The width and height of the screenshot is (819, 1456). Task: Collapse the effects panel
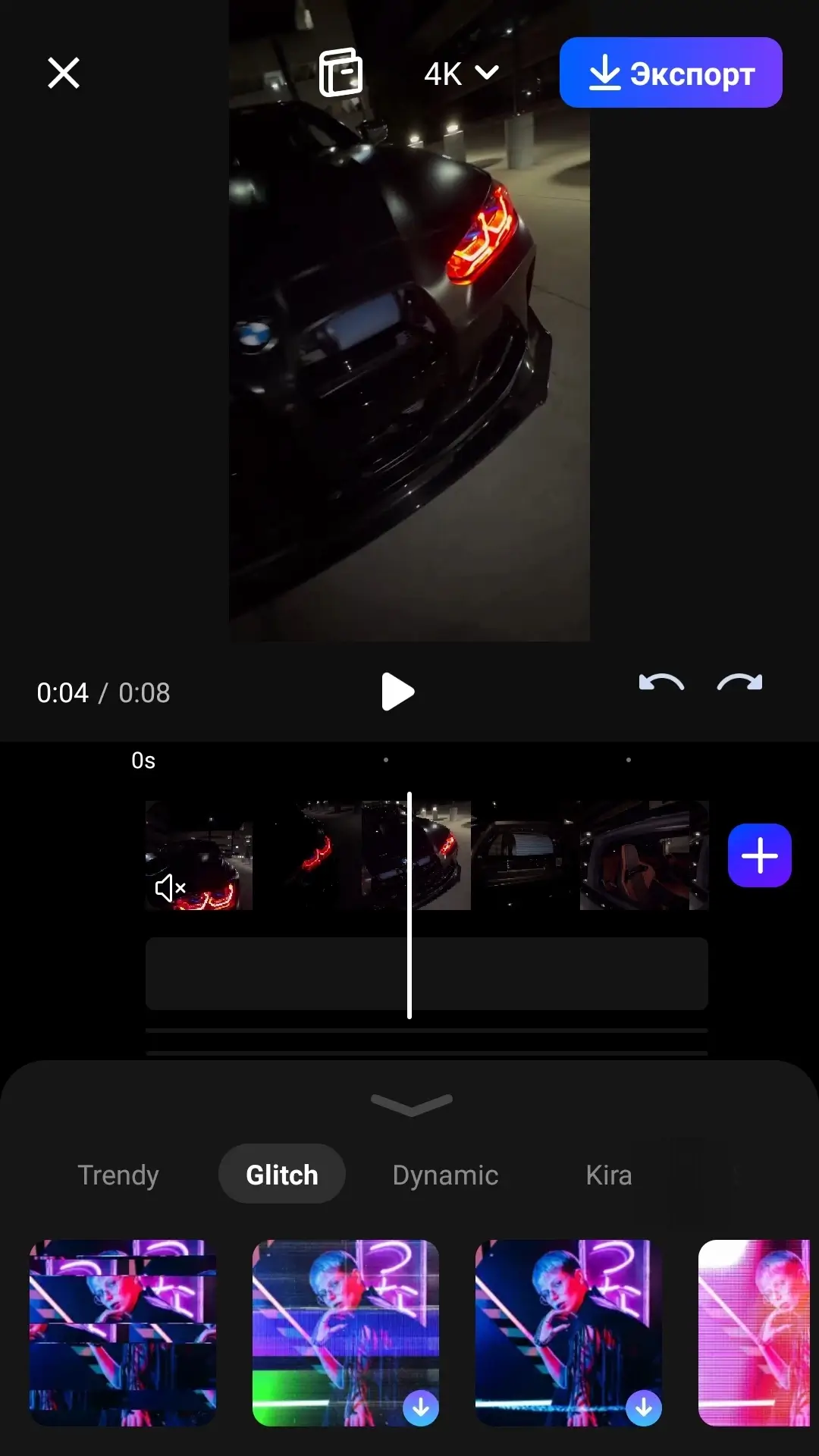coord(411,1104)
